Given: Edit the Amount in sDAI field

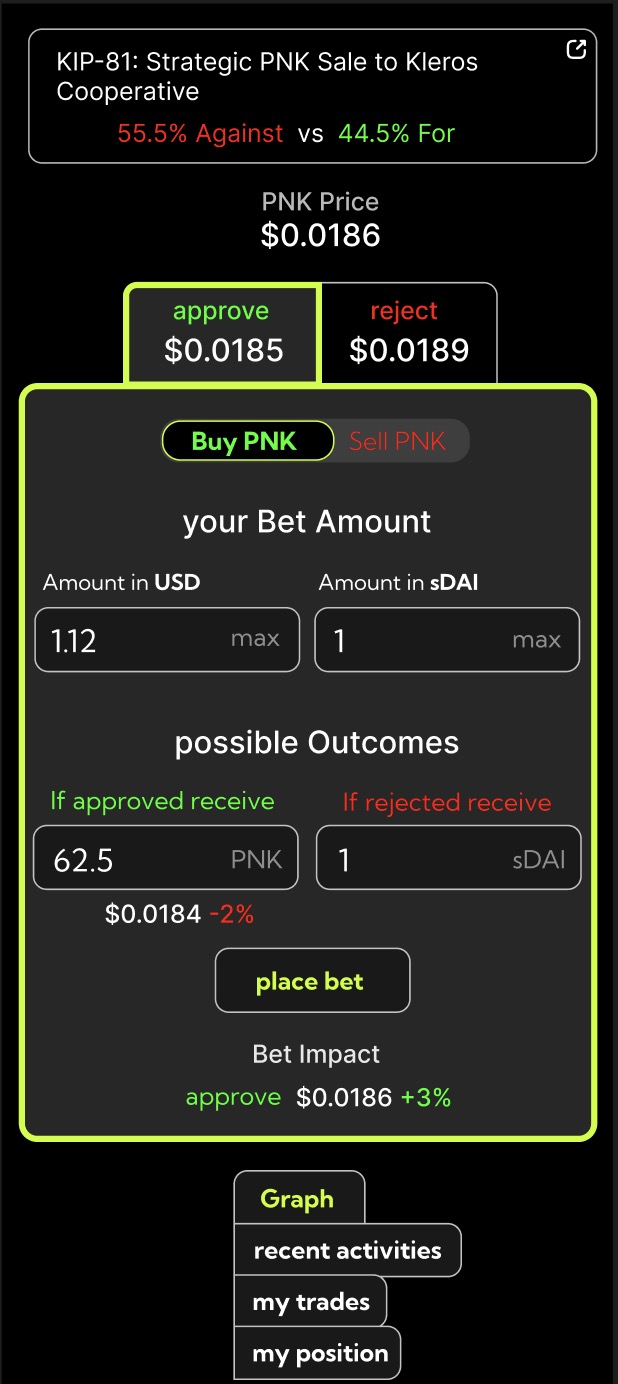Looking at the screenshot, I should pyautogui.click(x=410, y=640).
